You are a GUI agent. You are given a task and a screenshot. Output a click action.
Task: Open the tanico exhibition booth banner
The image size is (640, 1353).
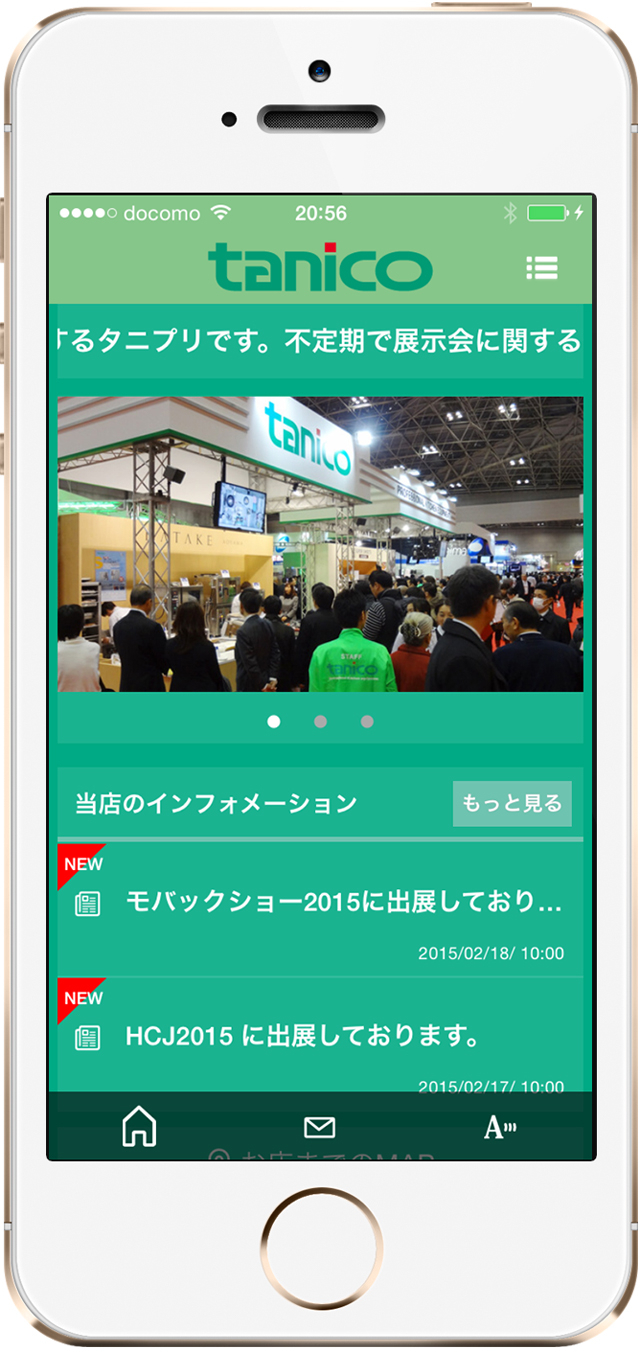tap(320, 544)
